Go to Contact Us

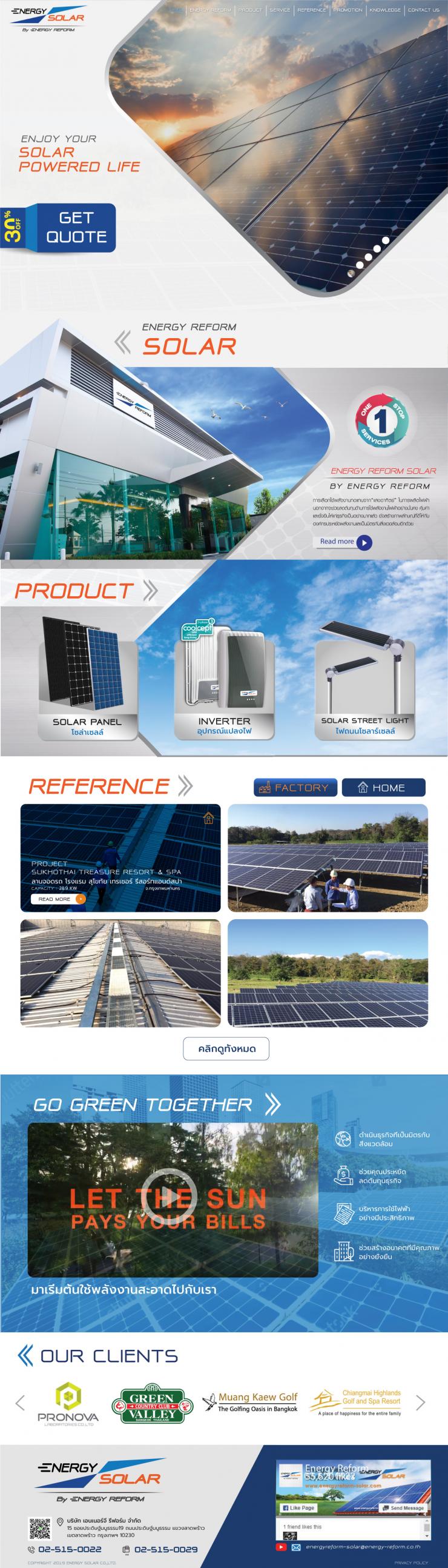(424, 10)
